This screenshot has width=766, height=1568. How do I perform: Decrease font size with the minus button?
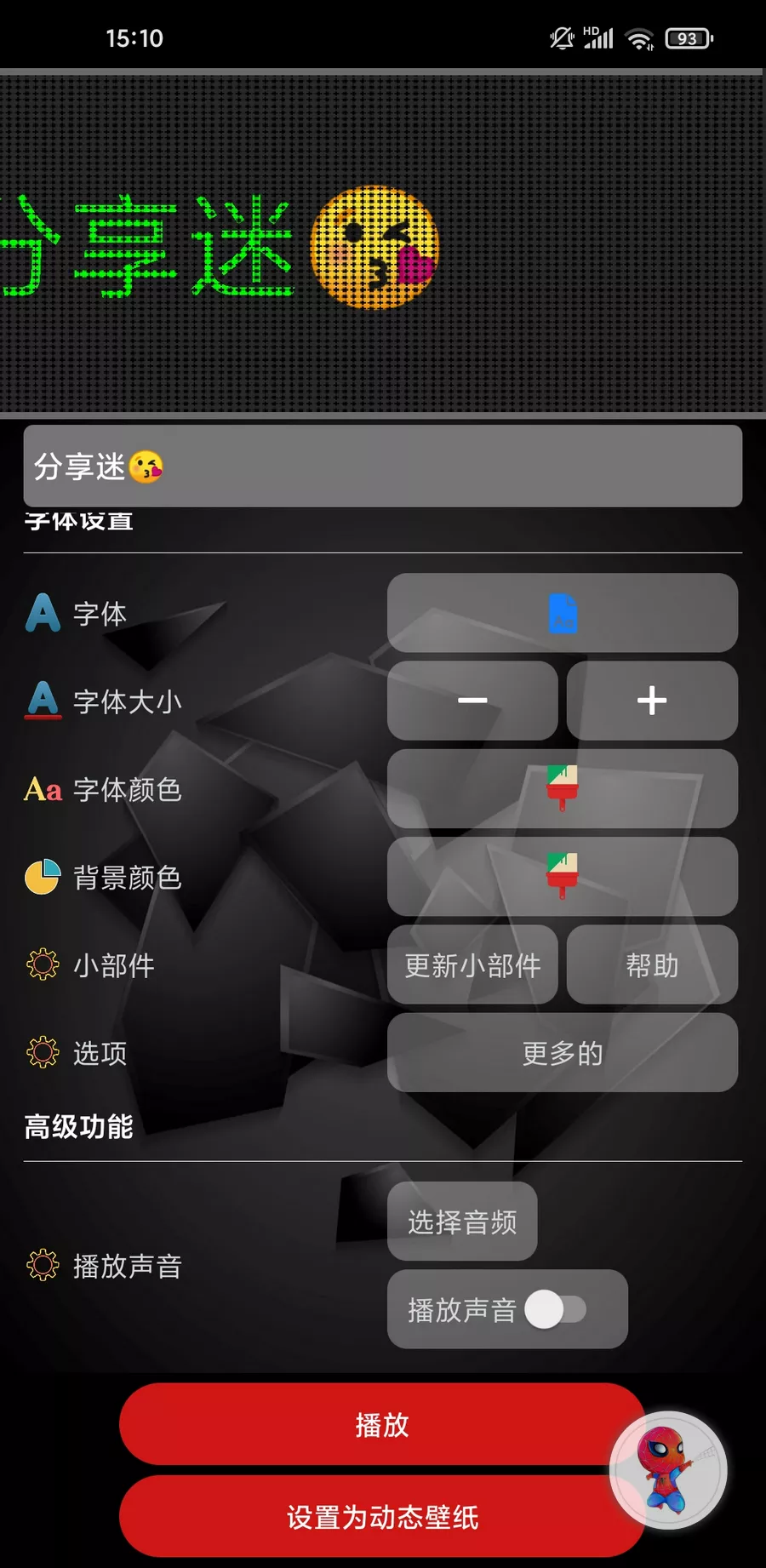point(472,701)
